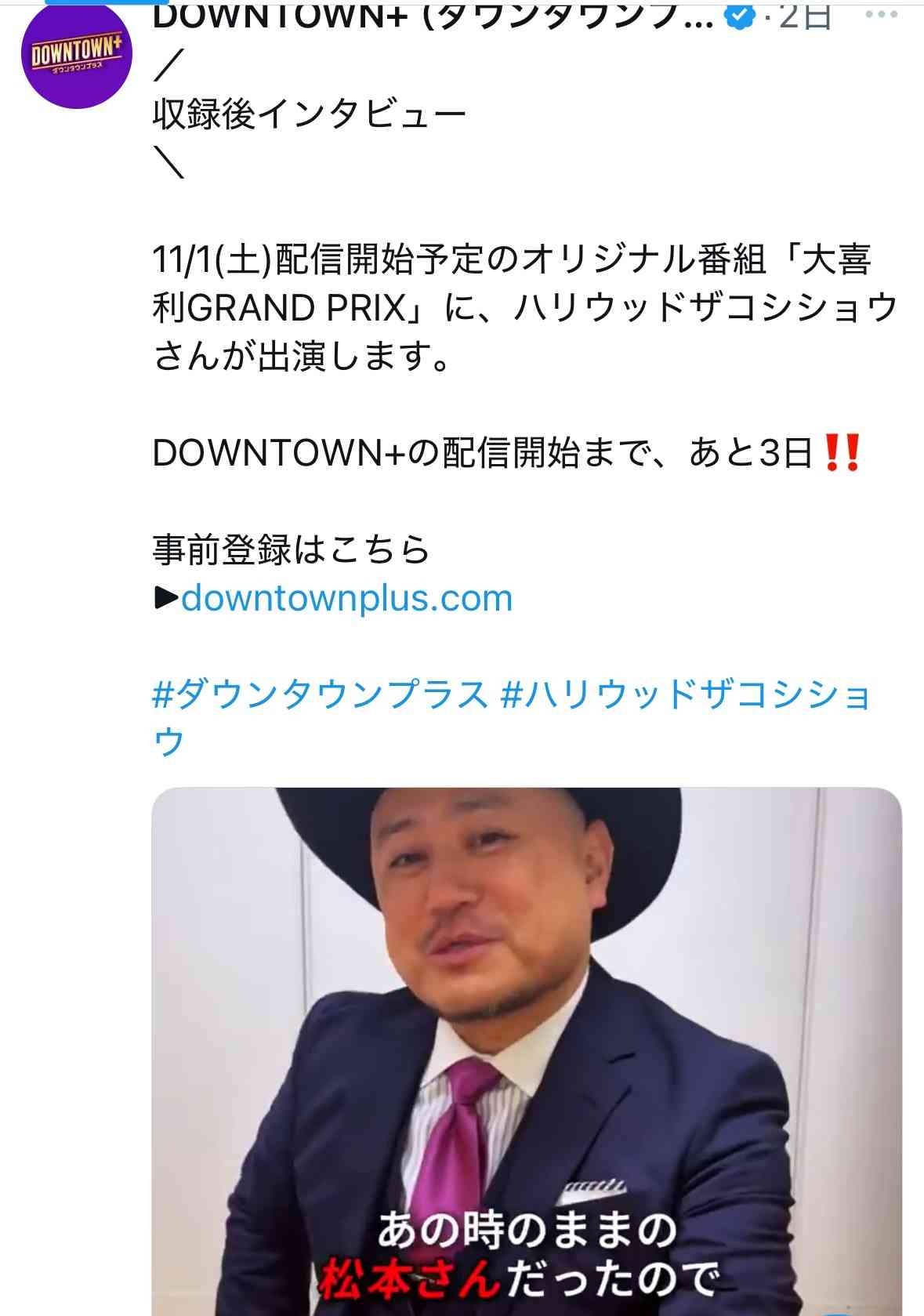The width and height of the screenshot is (924, 1316).
Task: Play the interview video in the post
Action: 526,1050
